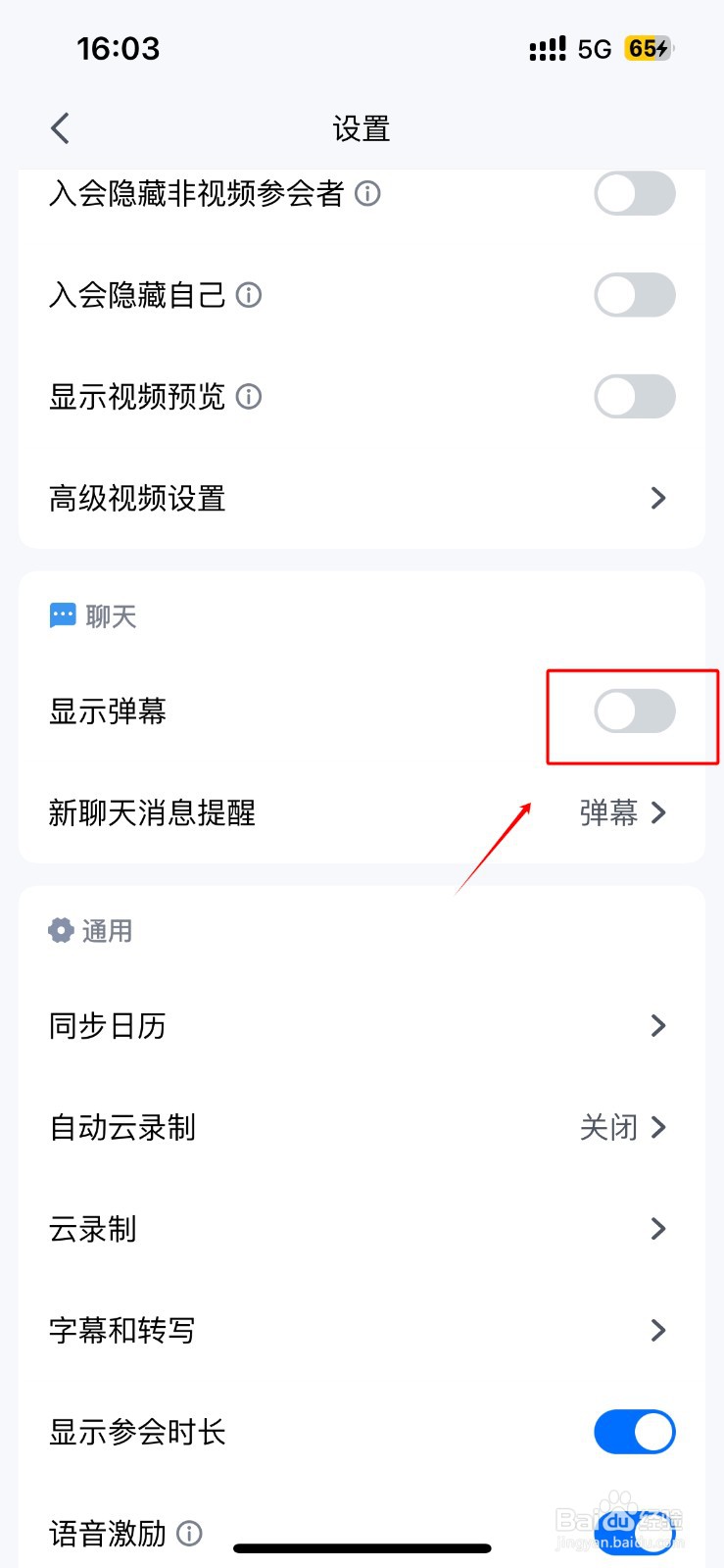Tap the chat bubble icon beside 聊天

pos(62,614)
